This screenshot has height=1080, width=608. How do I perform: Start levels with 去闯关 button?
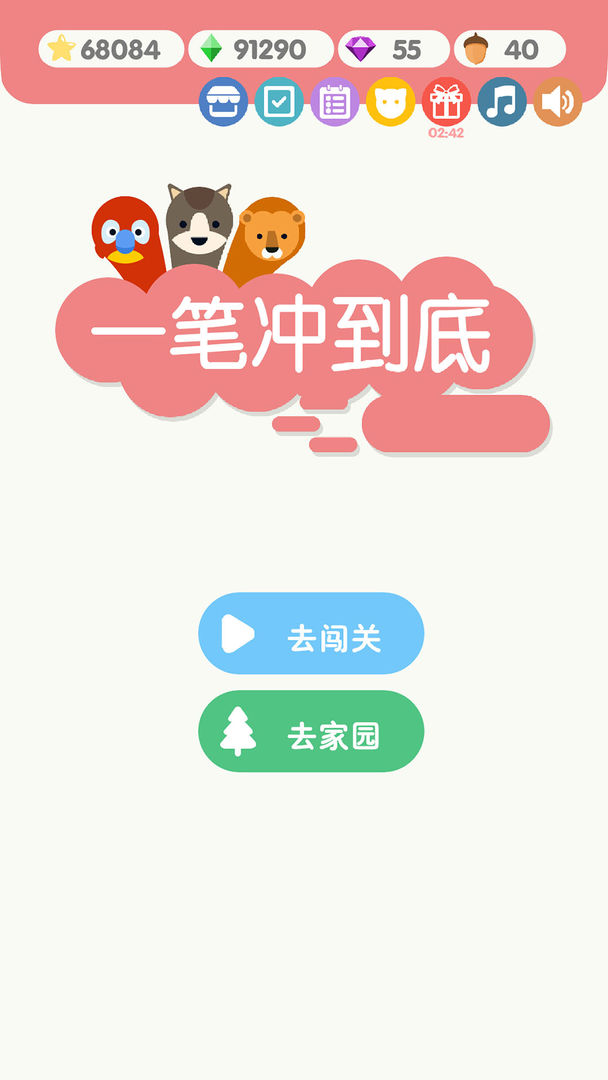click(311, 633)
